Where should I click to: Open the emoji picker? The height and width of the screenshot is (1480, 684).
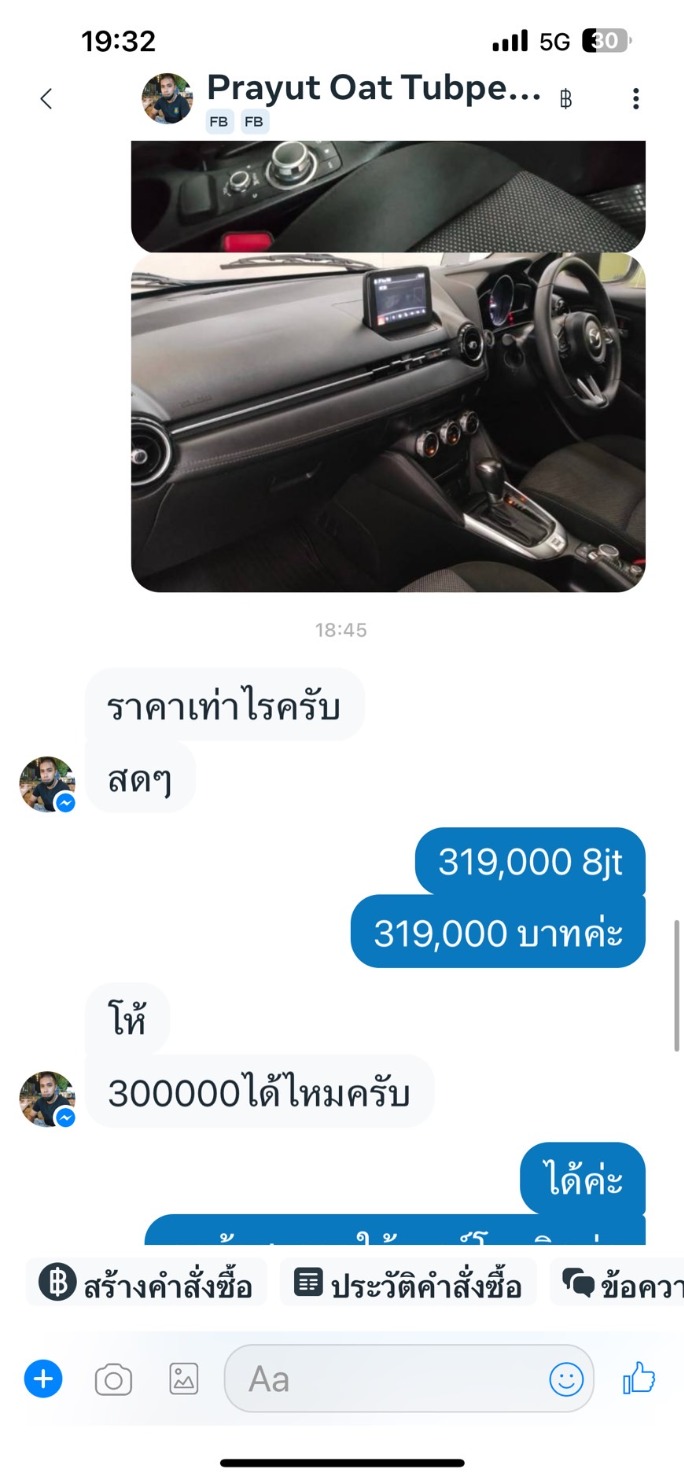pos(566,1380)
